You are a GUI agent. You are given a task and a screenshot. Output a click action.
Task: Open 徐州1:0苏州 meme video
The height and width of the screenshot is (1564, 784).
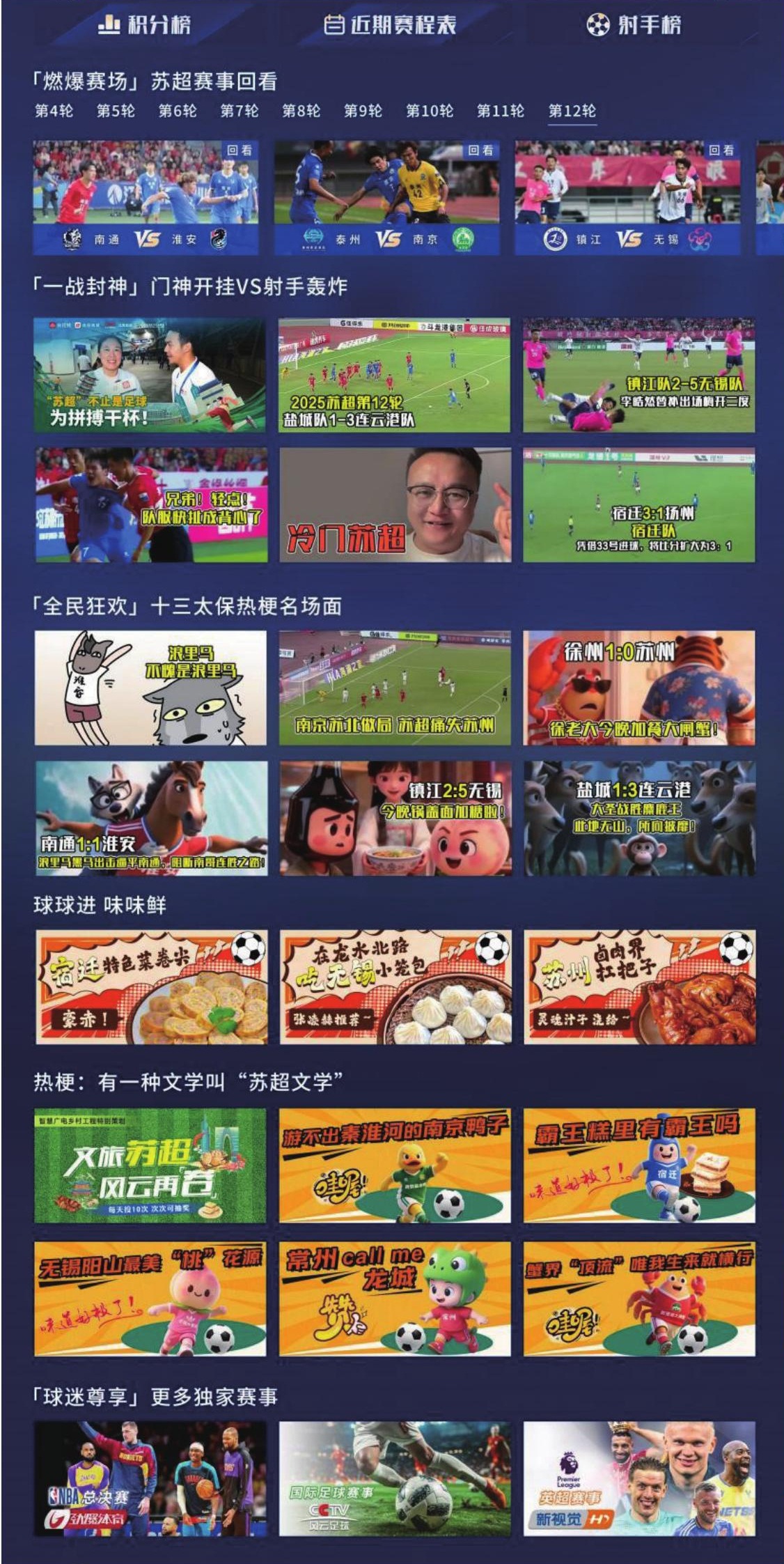pos(638,688)
